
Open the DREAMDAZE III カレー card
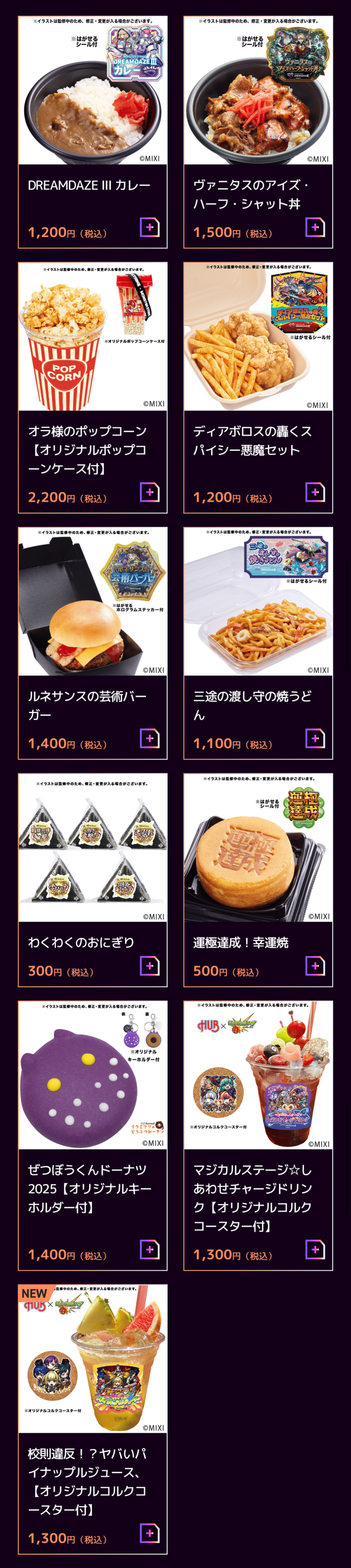pyautogui.click(x=92, y=131)
